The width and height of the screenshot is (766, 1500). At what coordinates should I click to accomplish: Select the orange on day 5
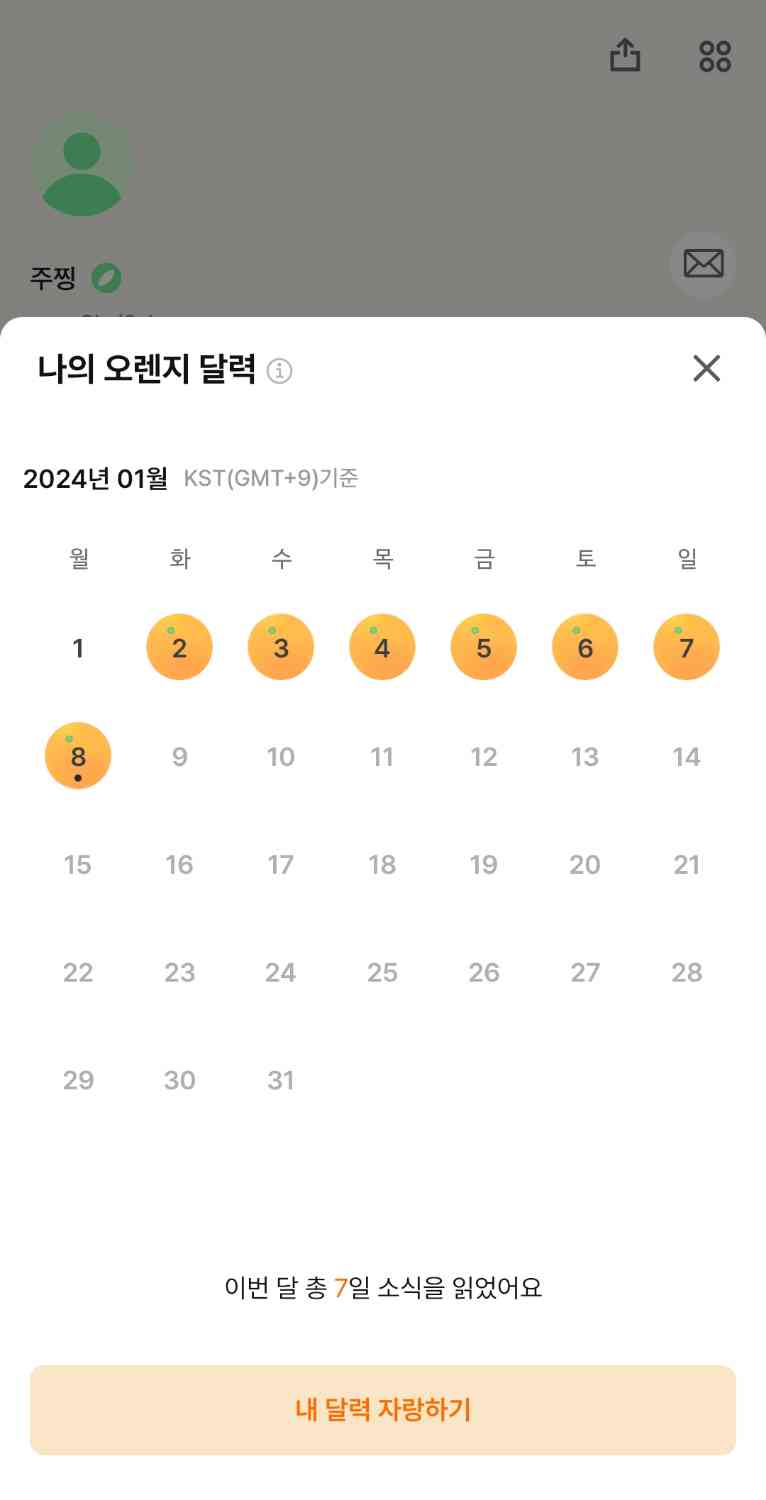click(484, 647)
